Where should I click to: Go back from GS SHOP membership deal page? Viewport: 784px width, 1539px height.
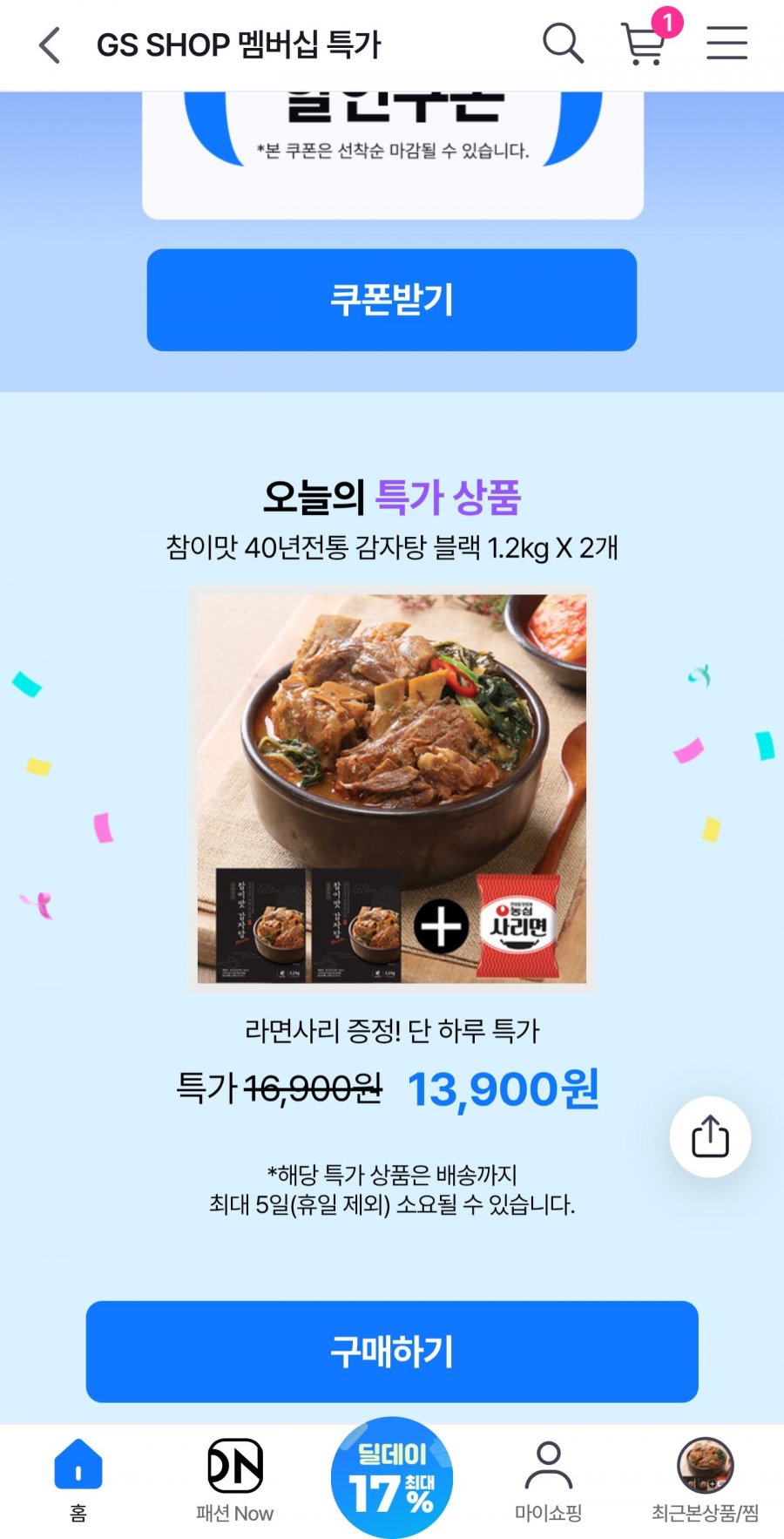tap(50, 45)
